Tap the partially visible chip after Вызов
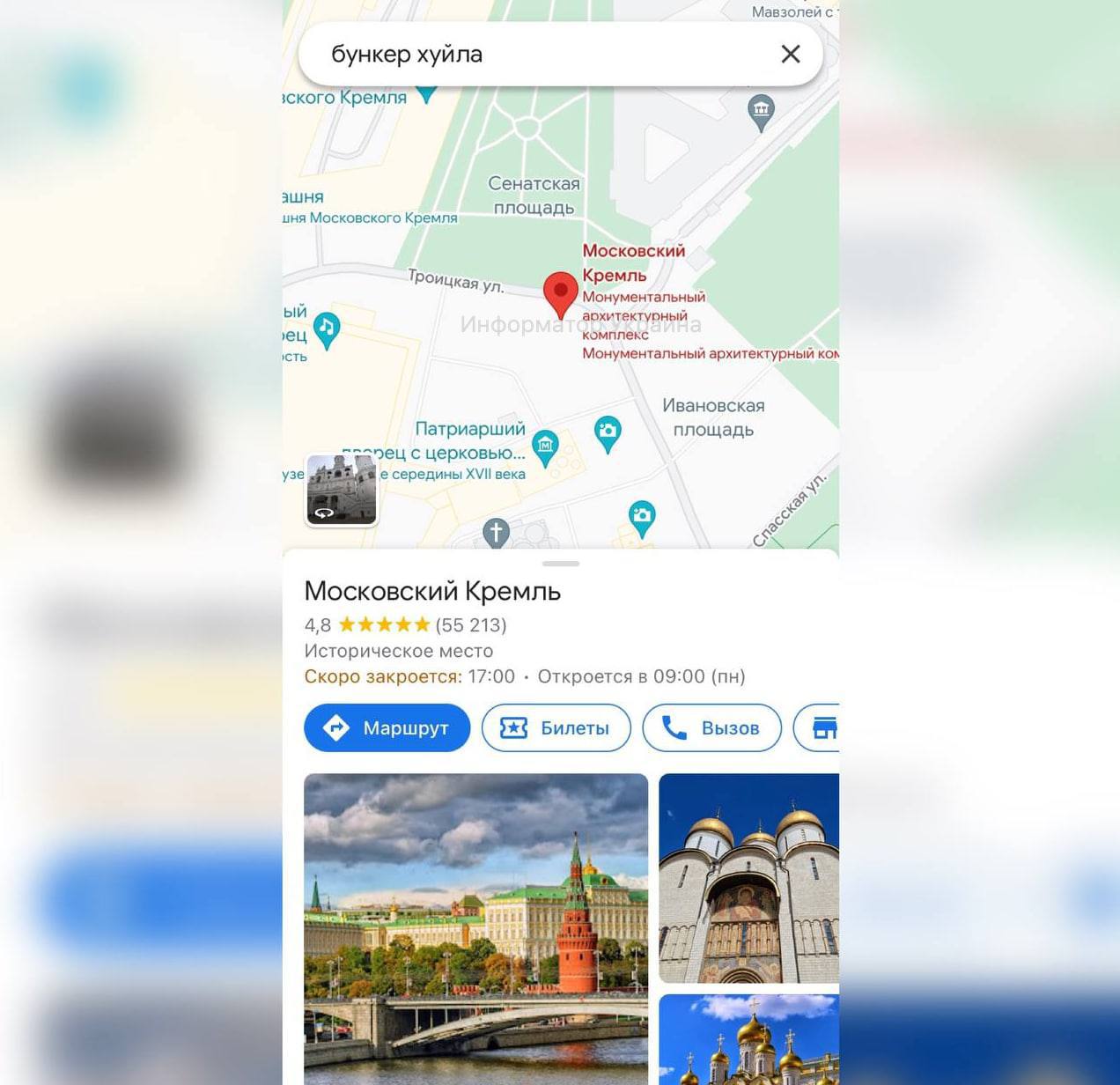Screen dimensions: 1120x1085 coord(819,727)
